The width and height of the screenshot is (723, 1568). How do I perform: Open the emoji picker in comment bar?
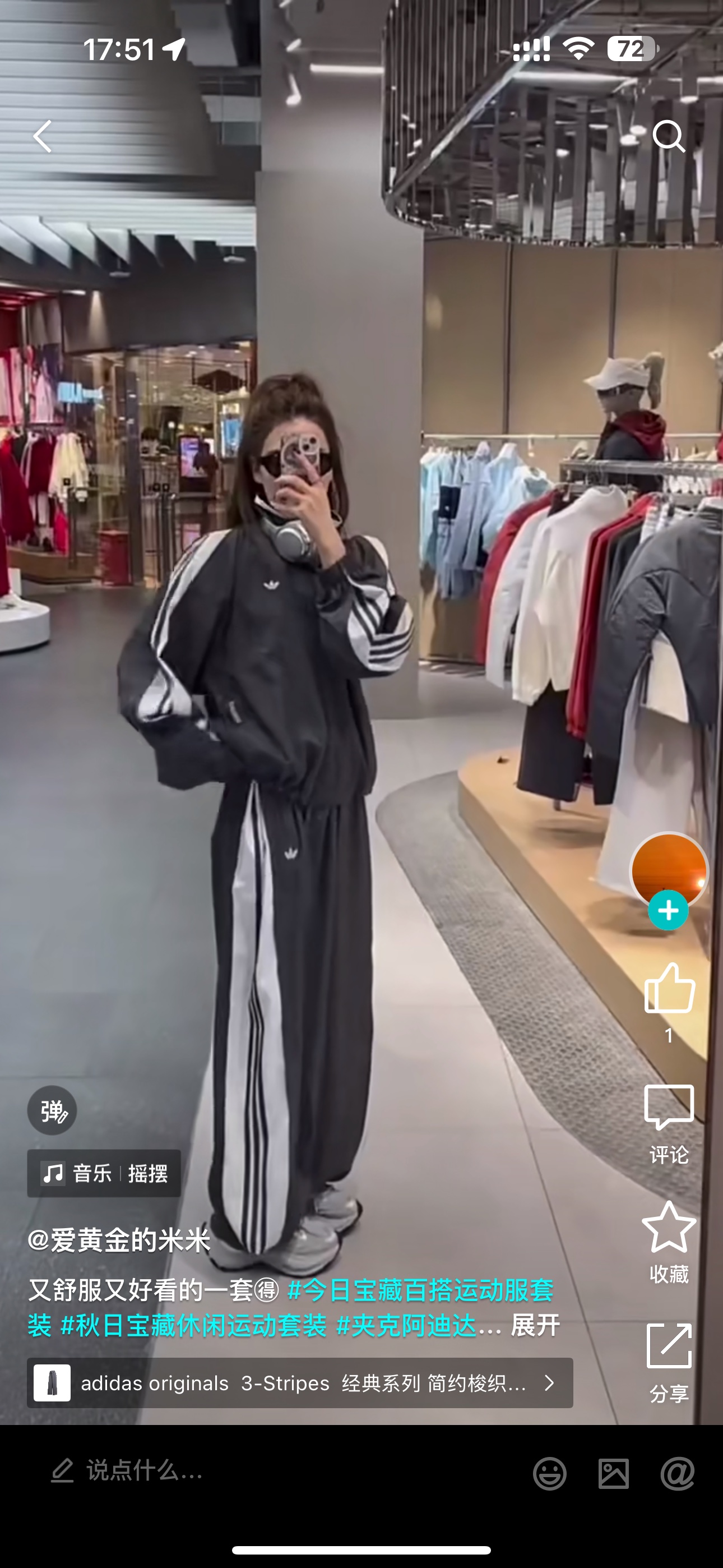550,1473
